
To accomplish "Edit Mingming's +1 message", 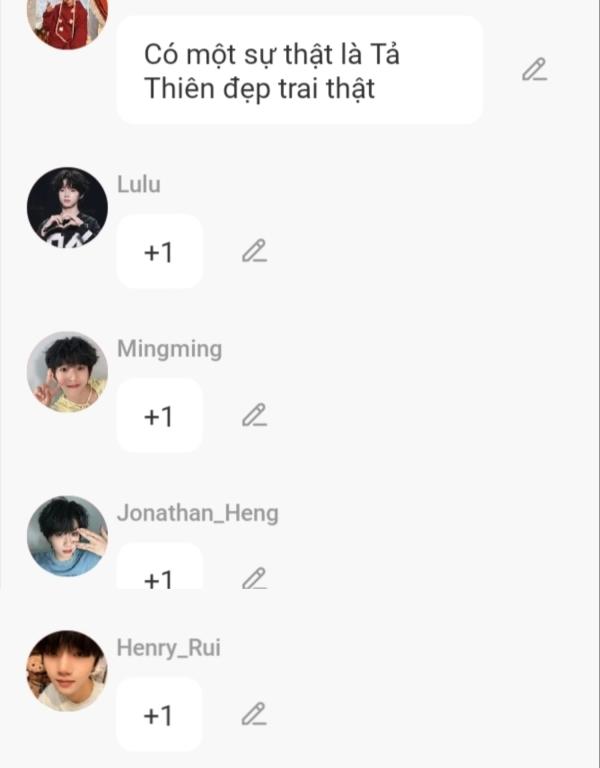I will [x=255, y=414].
